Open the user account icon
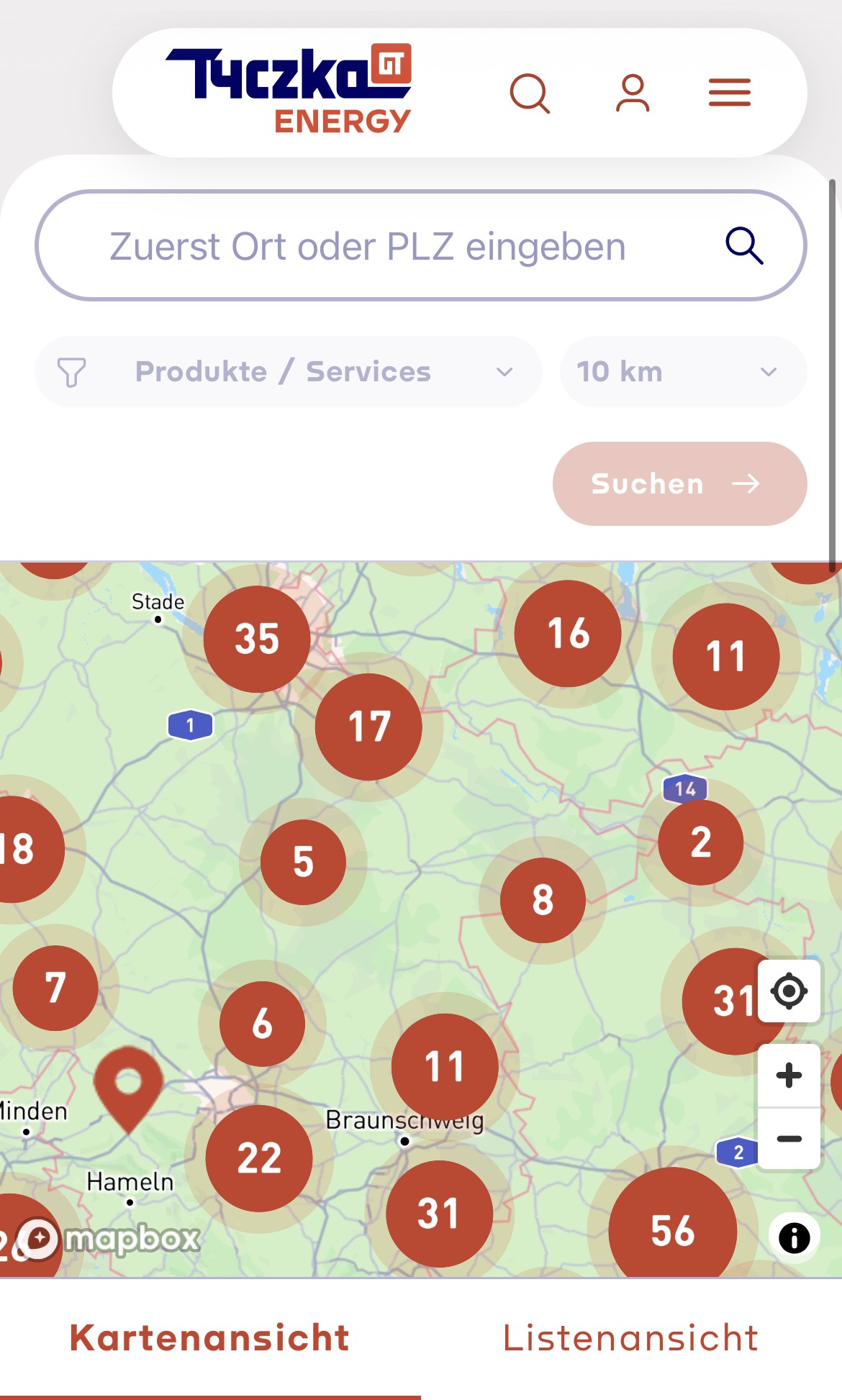The width and height of the screenshot is (842, 1400). coord(633,94)
